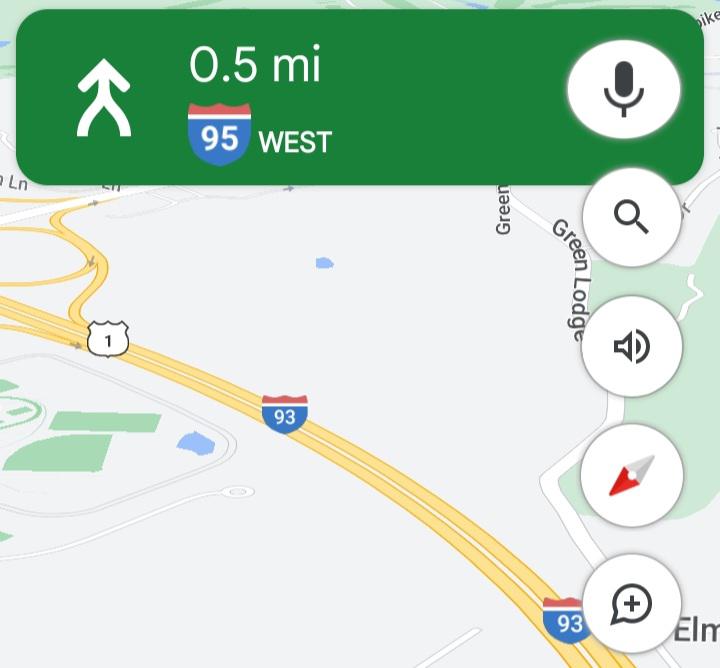Search along the route

[631, 217]
